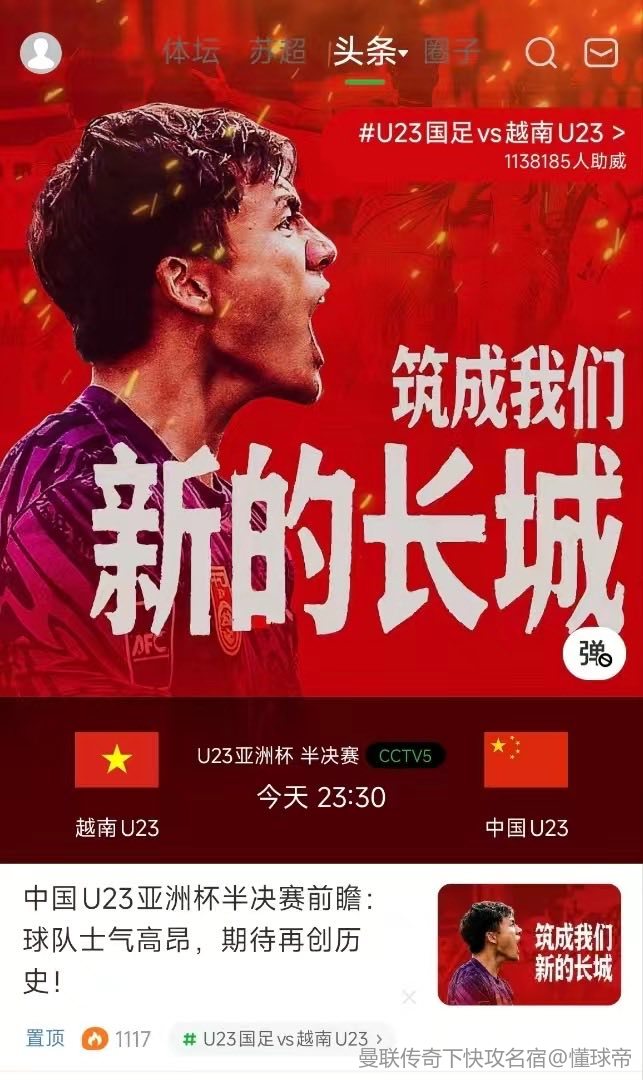Tap the #U23国足vs越南U23 hashtag chip

(x=282, y=1039)
